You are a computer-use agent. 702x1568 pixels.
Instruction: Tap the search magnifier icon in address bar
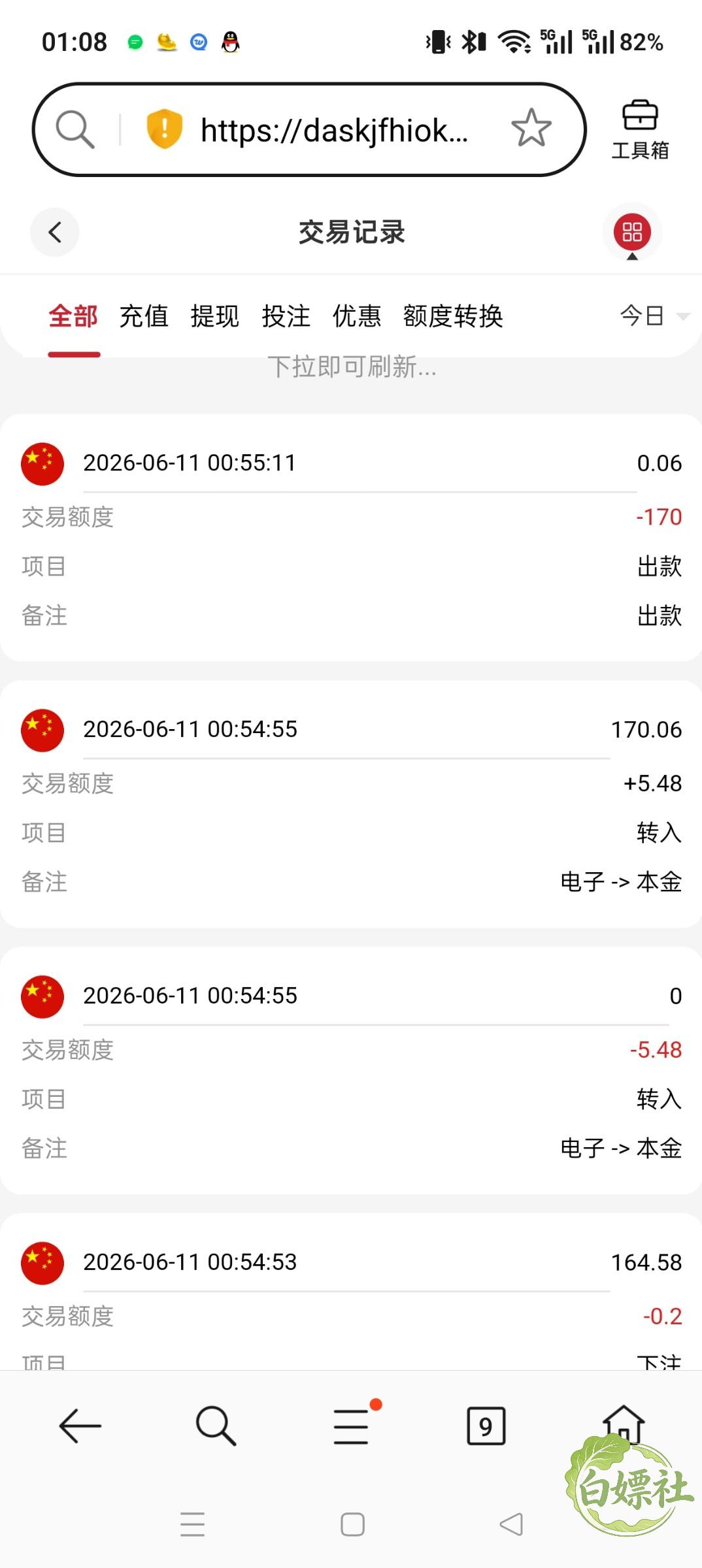(75, 129)
